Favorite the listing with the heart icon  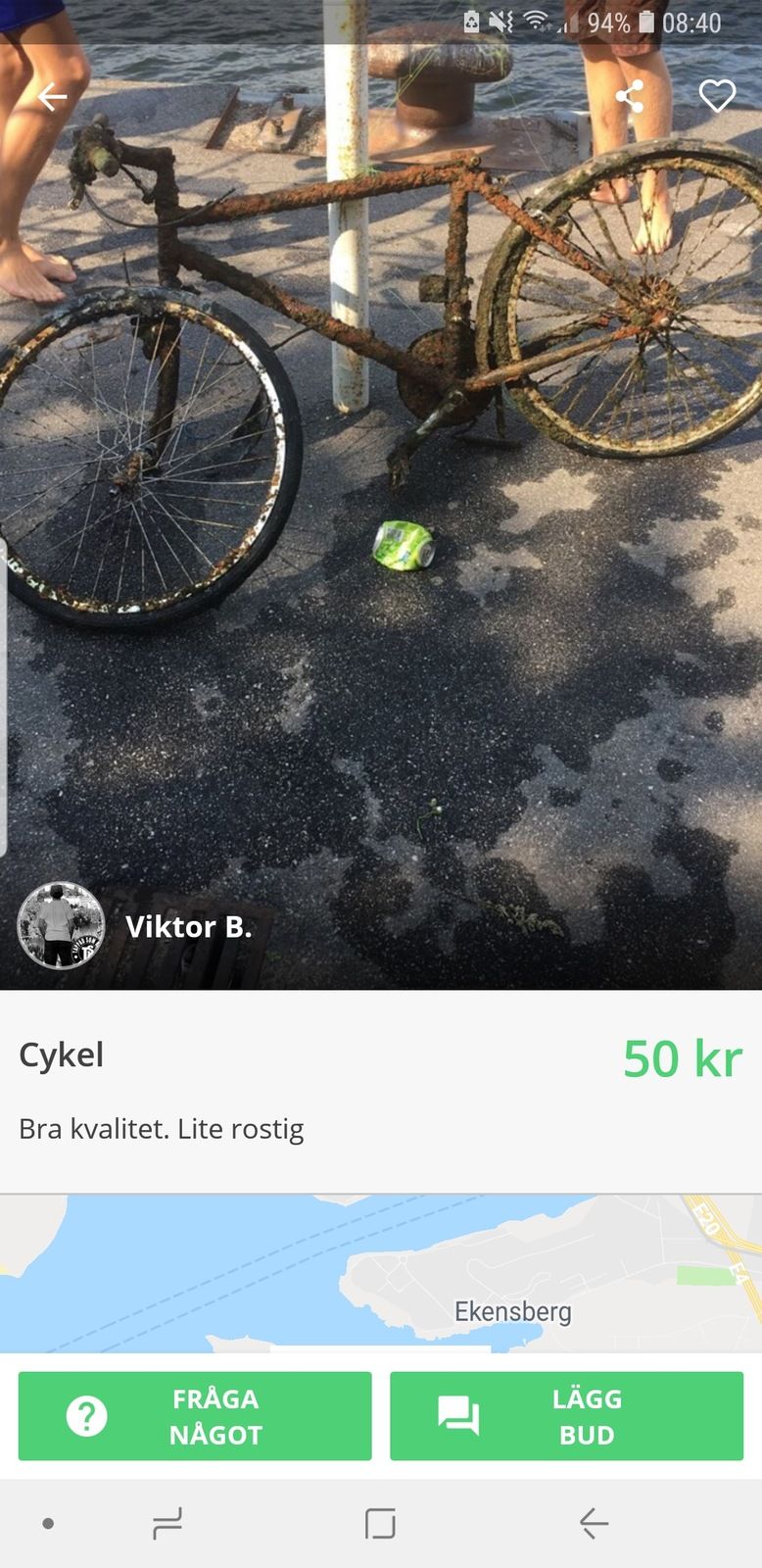717,96
